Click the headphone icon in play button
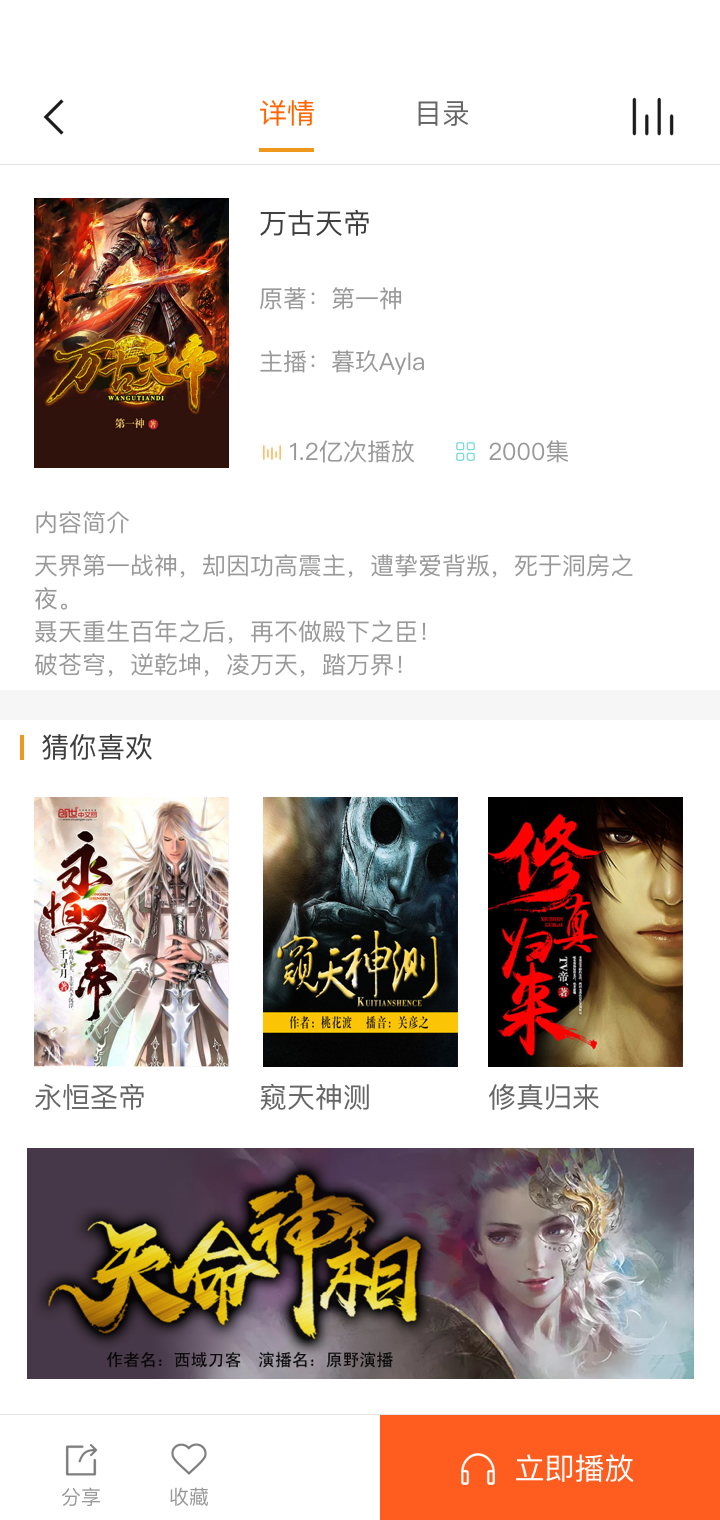This screenshot has width=720, height=1520. [478, 1467]
